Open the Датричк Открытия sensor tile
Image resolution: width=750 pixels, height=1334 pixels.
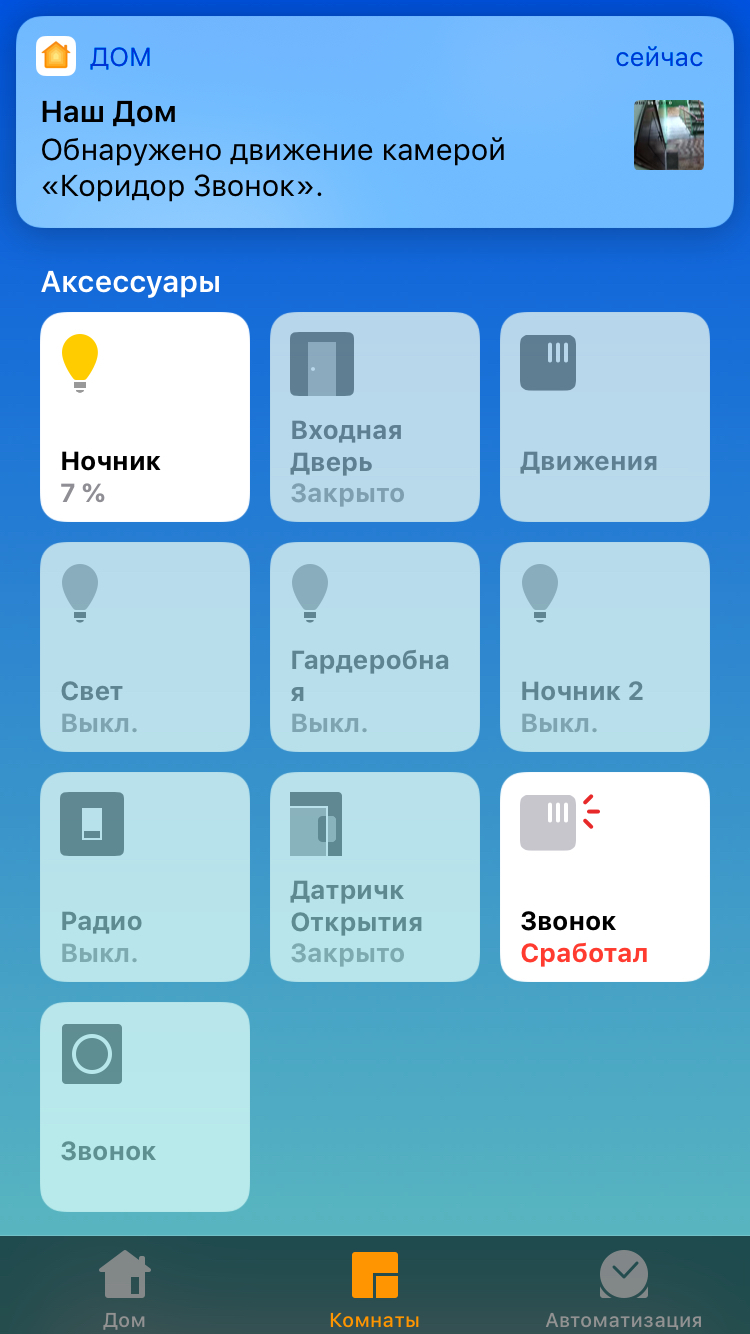[375, 877]
